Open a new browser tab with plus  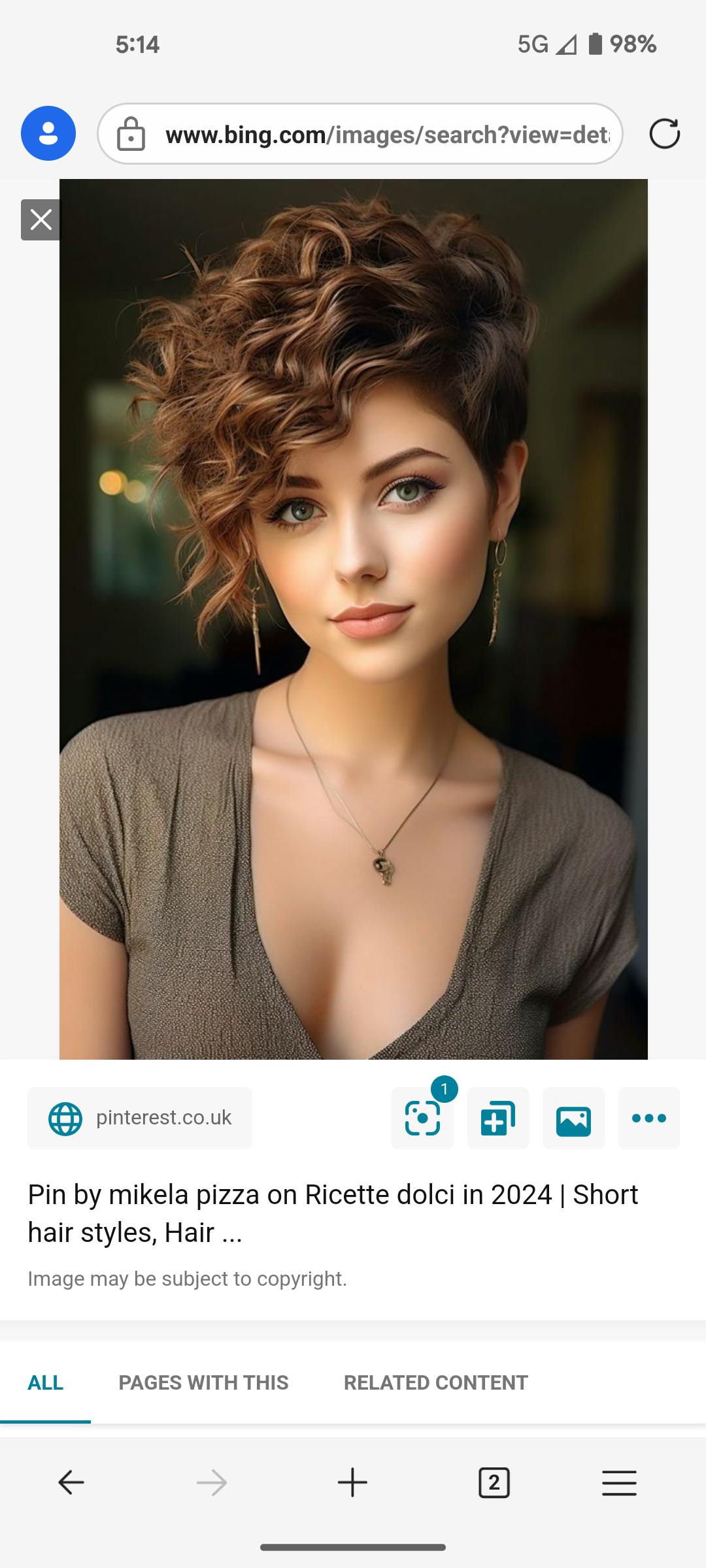tap(352, 1483)
